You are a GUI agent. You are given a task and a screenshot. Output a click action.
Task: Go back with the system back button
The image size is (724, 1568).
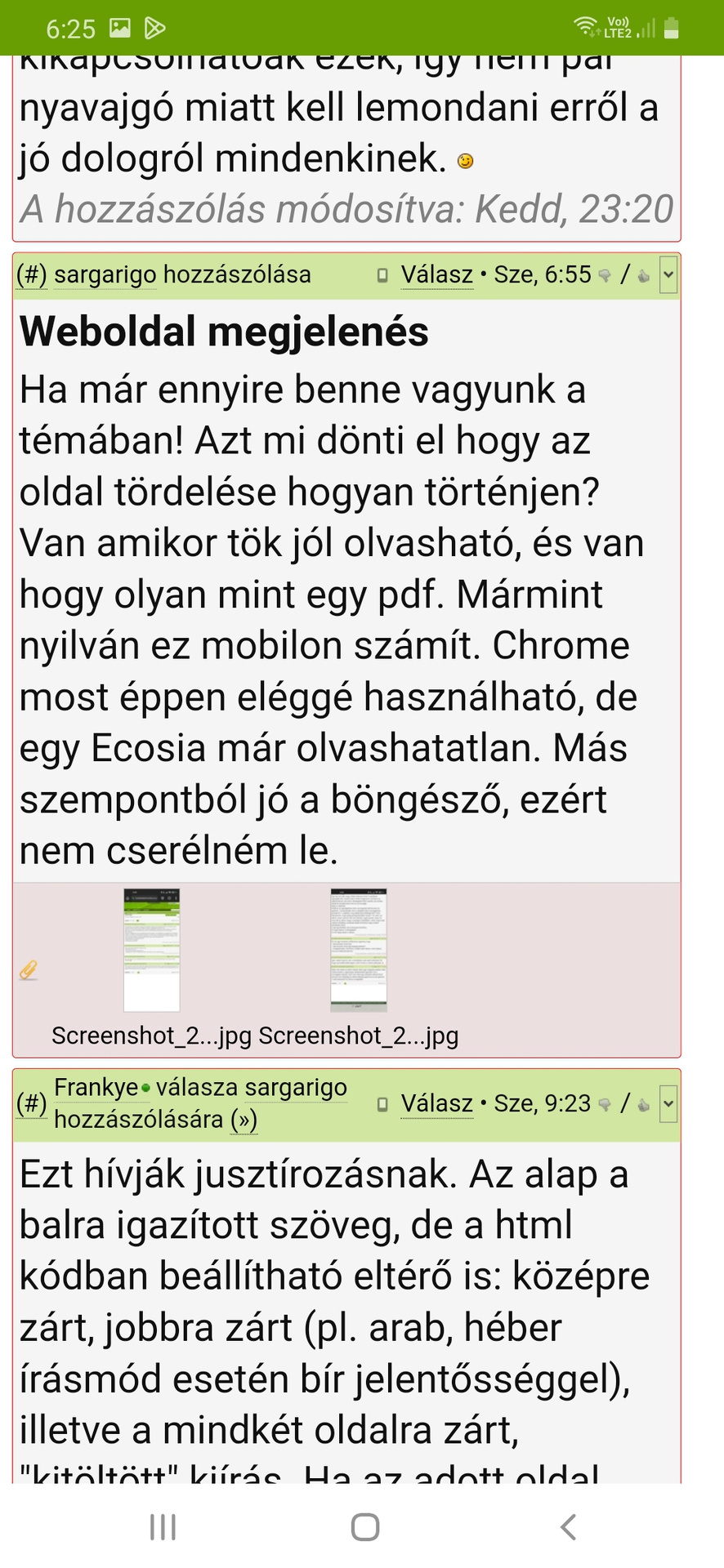[568, 1527]
